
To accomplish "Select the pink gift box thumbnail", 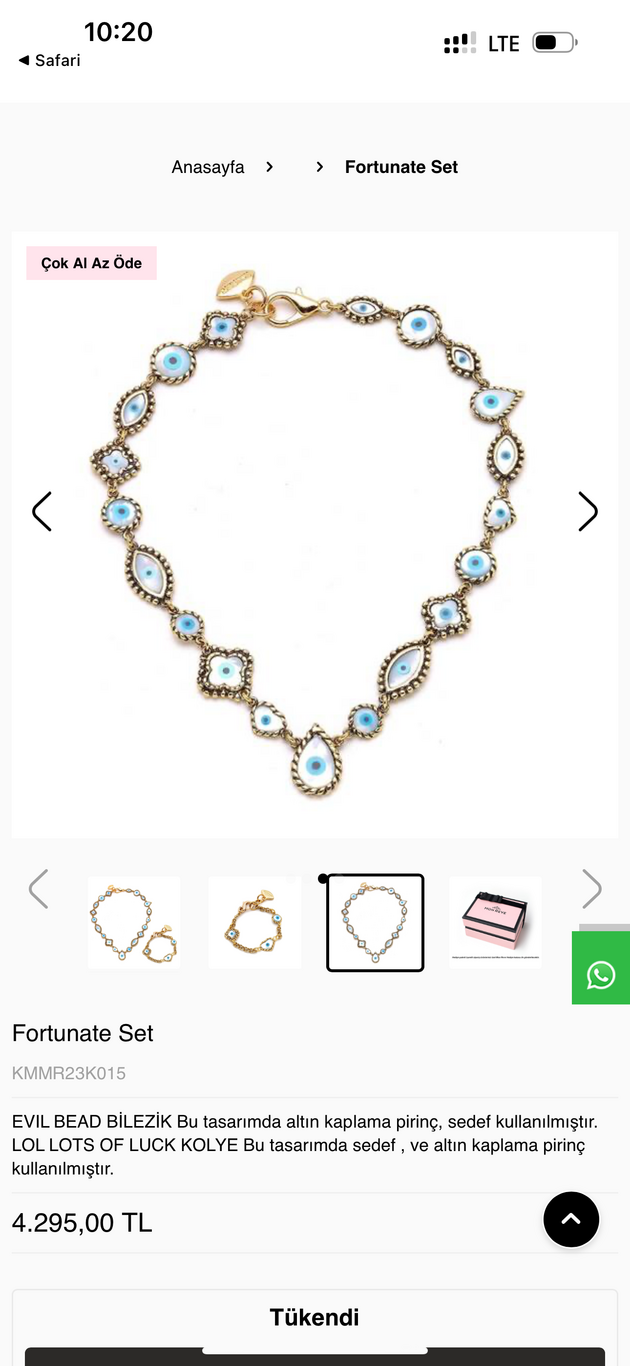I will tap(495, 922).
